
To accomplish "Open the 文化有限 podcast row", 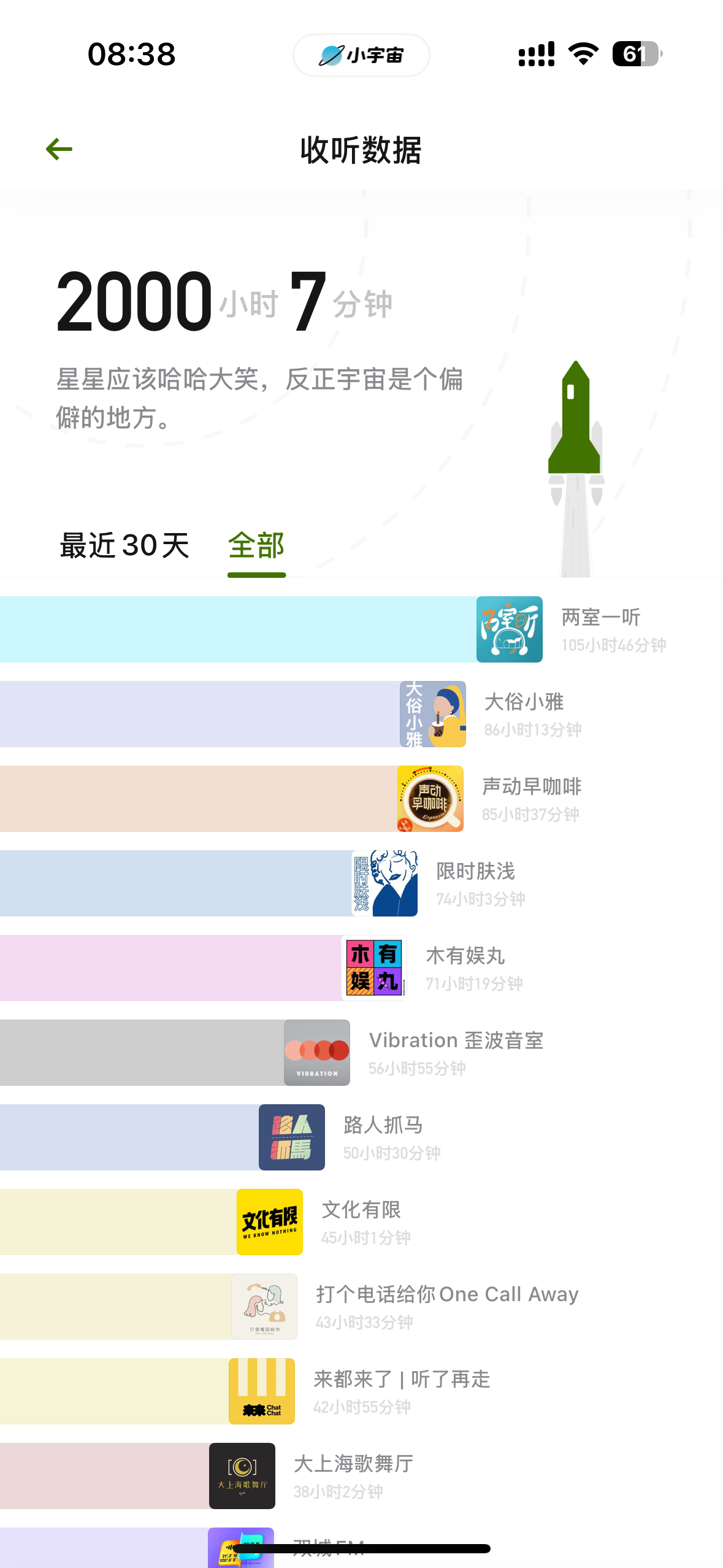I will pos(361,1222).
